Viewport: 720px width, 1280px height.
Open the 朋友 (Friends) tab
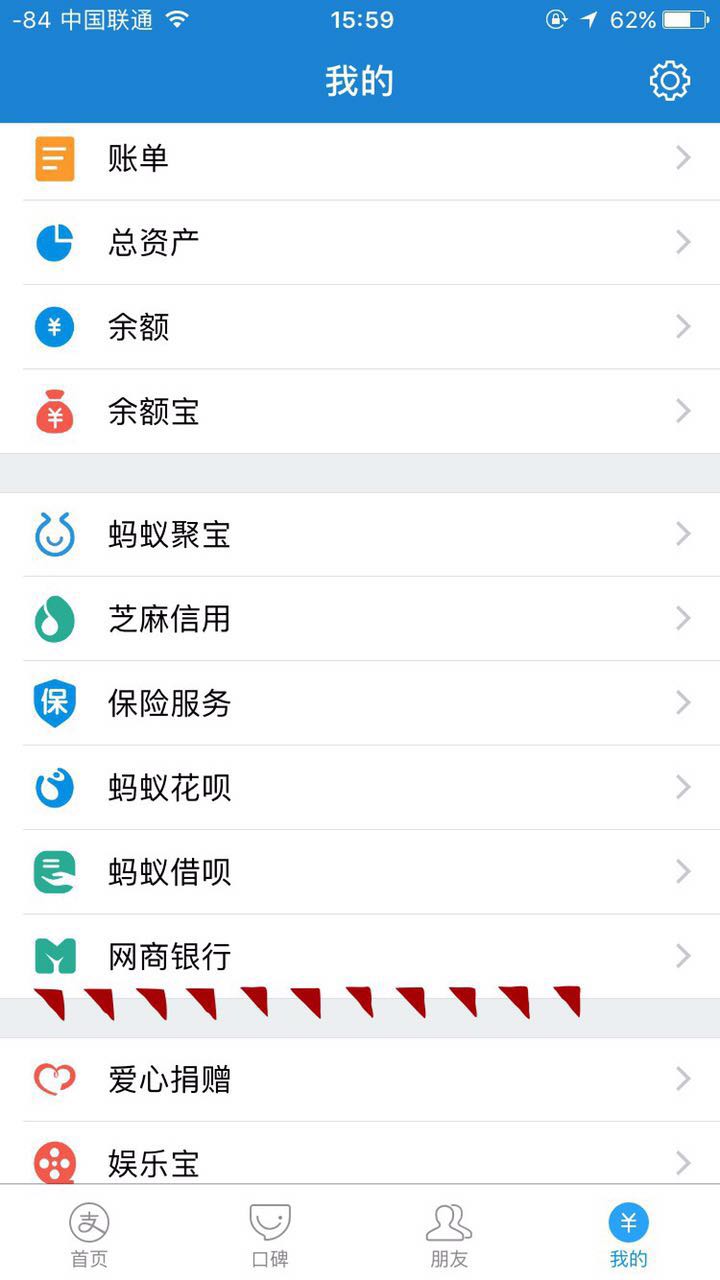coord(449,1232)
